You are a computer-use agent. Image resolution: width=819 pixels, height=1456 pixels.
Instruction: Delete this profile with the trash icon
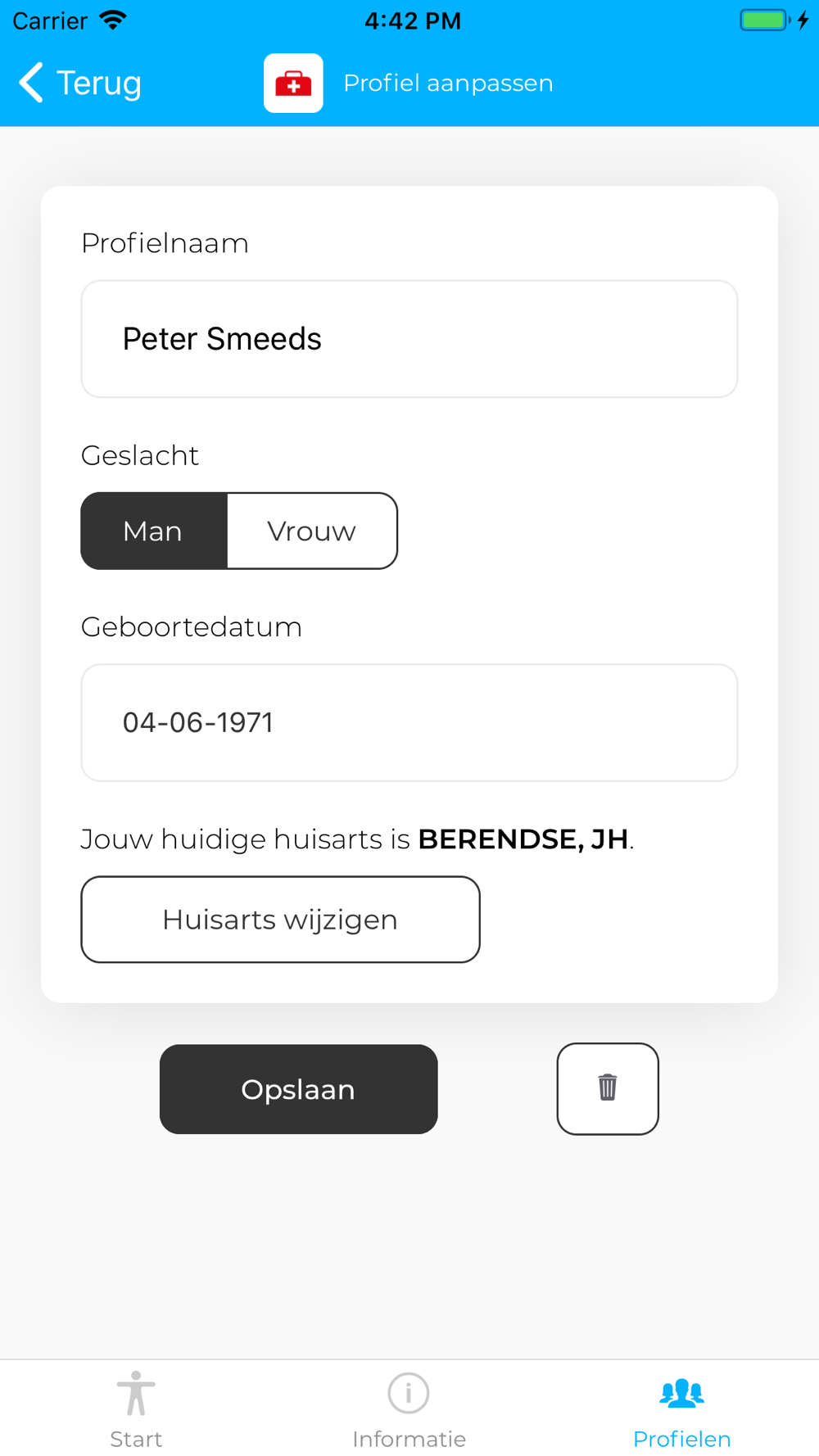click(608, 1089)
